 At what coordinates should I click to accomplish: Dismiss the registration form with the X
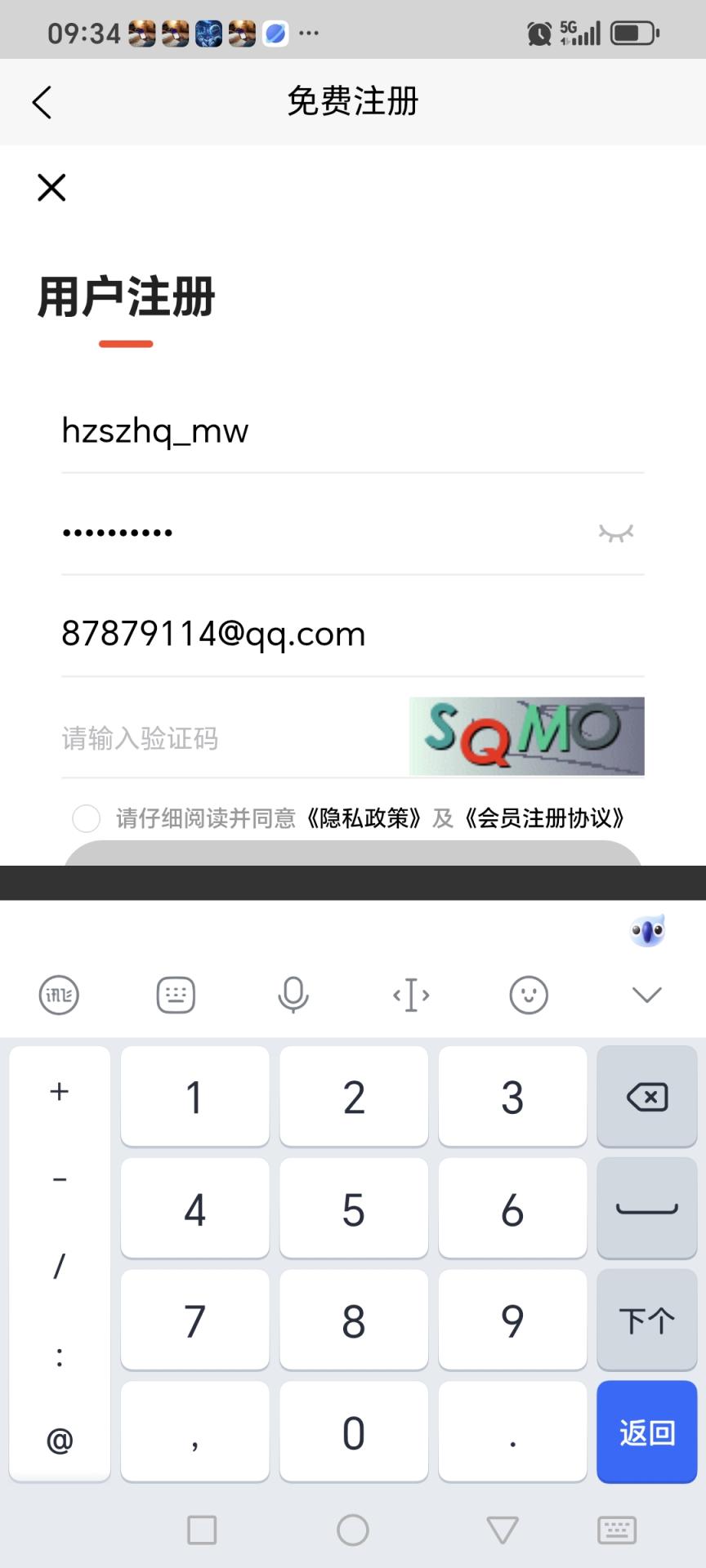(x=51, y=187)
